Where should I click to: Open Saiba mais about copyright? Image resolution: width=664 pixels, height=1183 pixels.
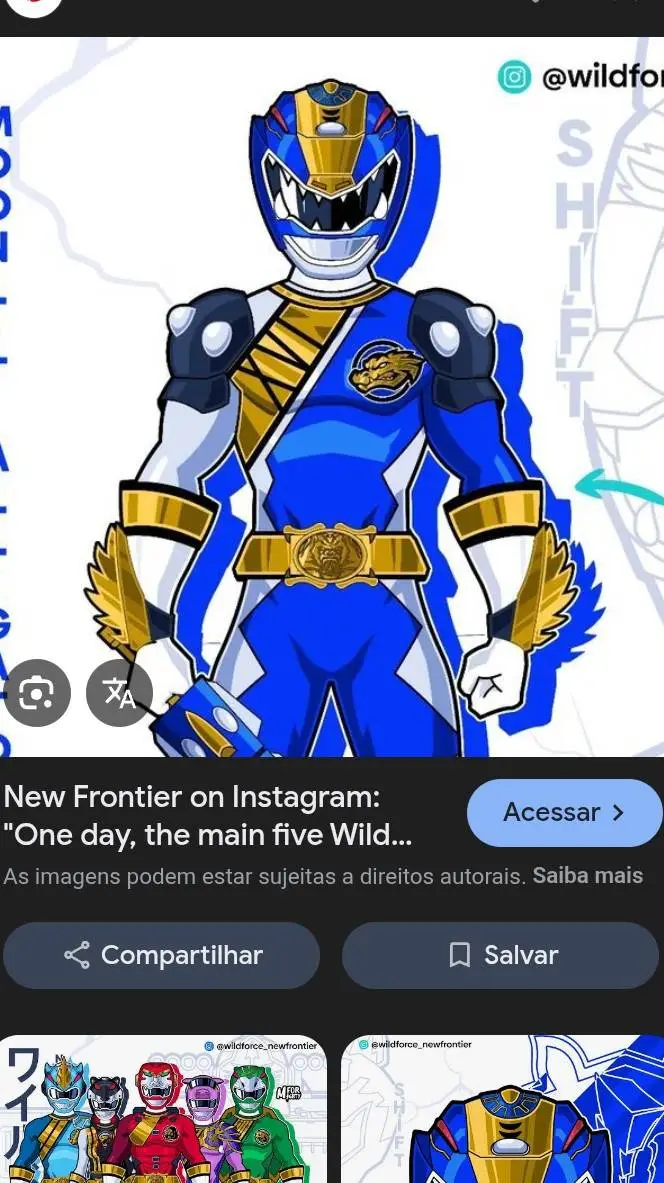[587, 876]
